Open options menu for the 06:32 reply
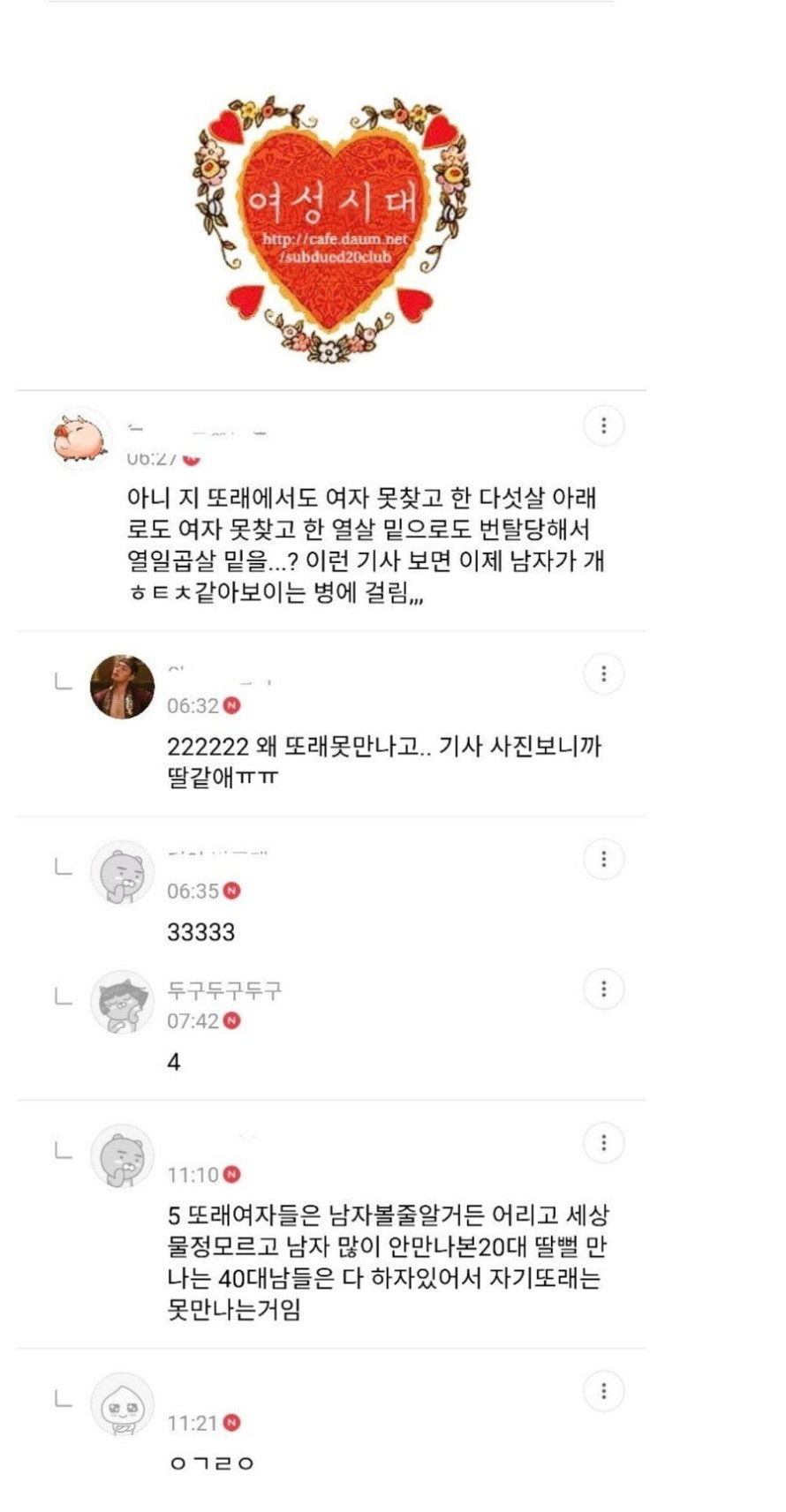 point(603,674)
